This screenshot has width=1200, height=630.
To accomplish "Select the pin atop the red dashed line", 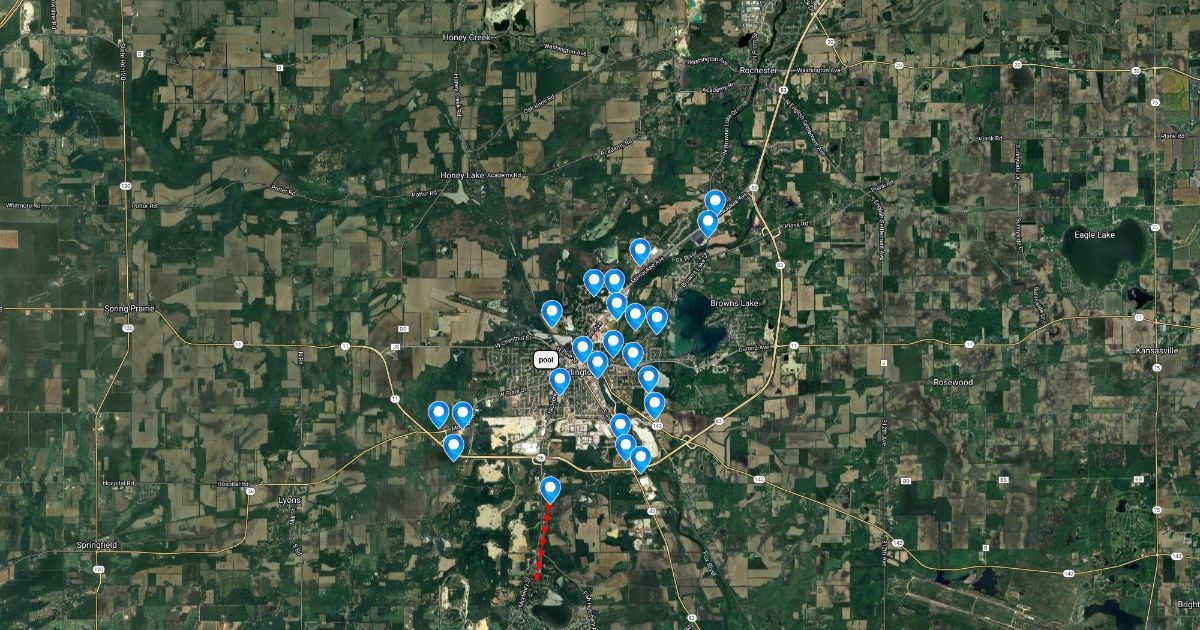I will (x=550, y=489).
